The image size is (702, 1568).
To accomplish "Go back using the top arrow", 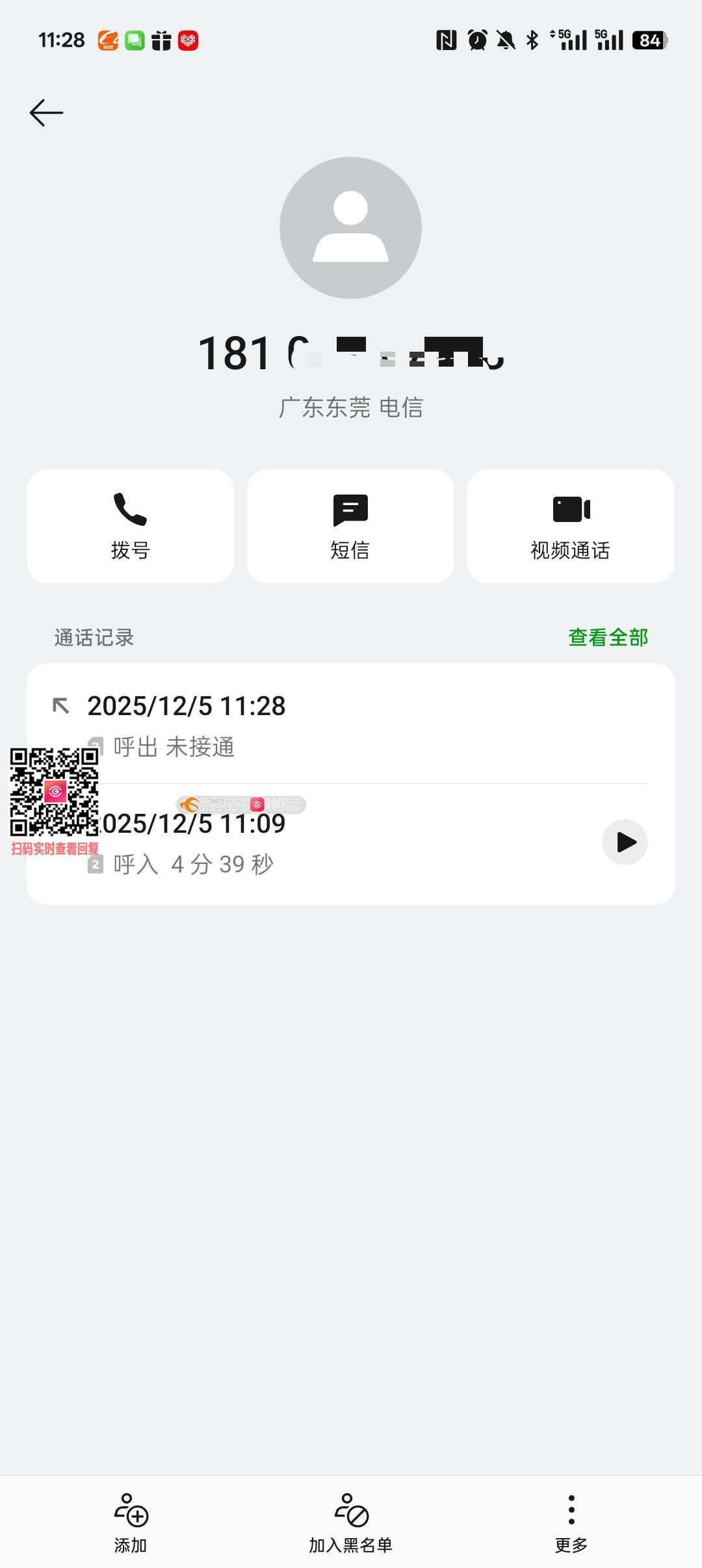I will 46,113.
